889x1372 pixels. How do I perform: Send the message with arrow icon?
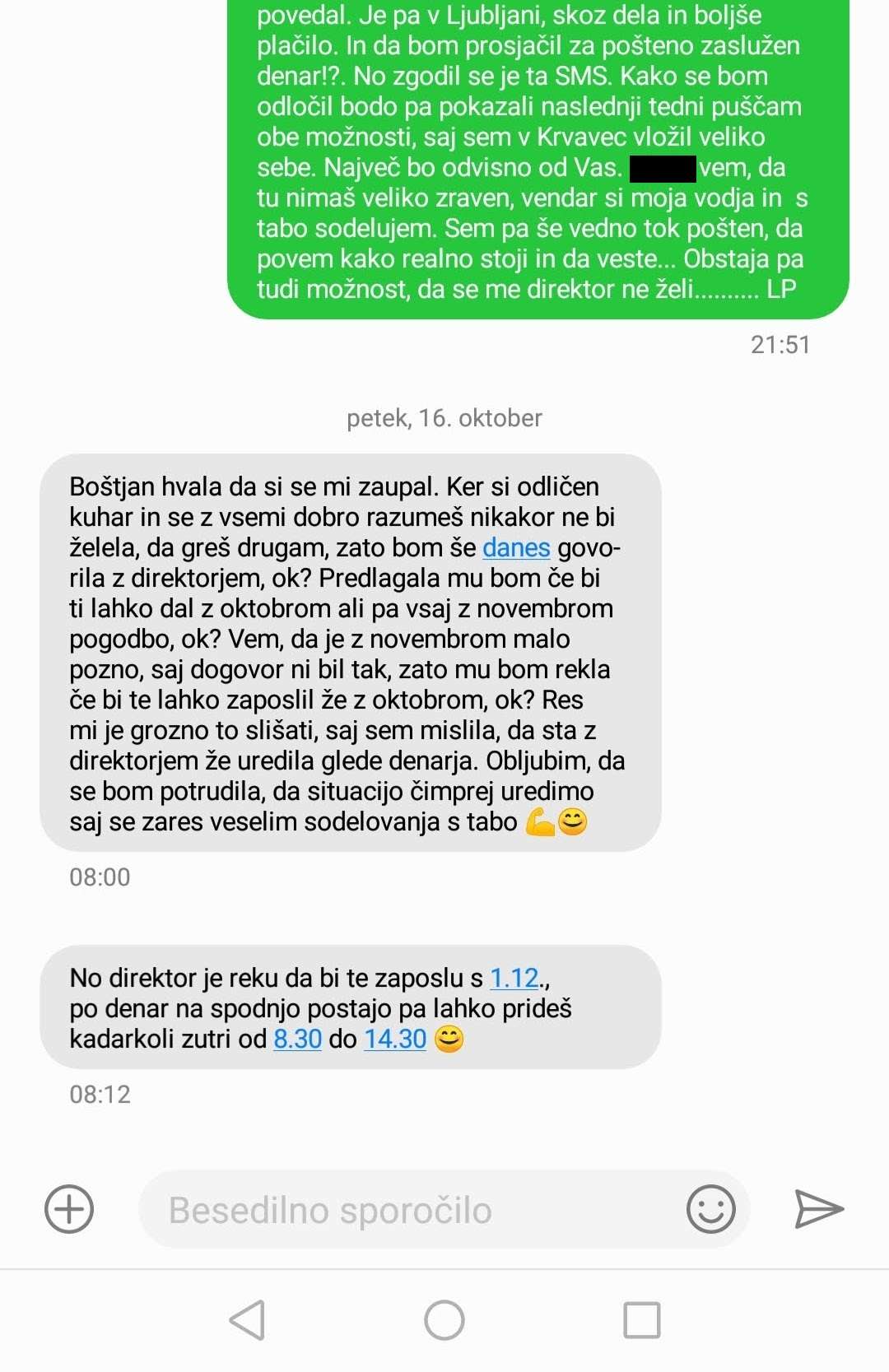[818, 1209]
